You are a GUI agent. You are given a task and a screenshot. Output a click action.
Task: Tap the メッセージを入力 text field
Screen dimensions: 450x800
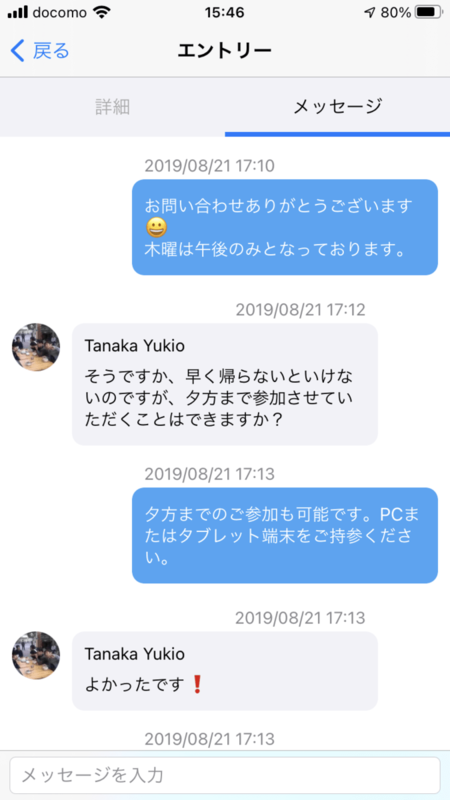(x=225, y=776)
